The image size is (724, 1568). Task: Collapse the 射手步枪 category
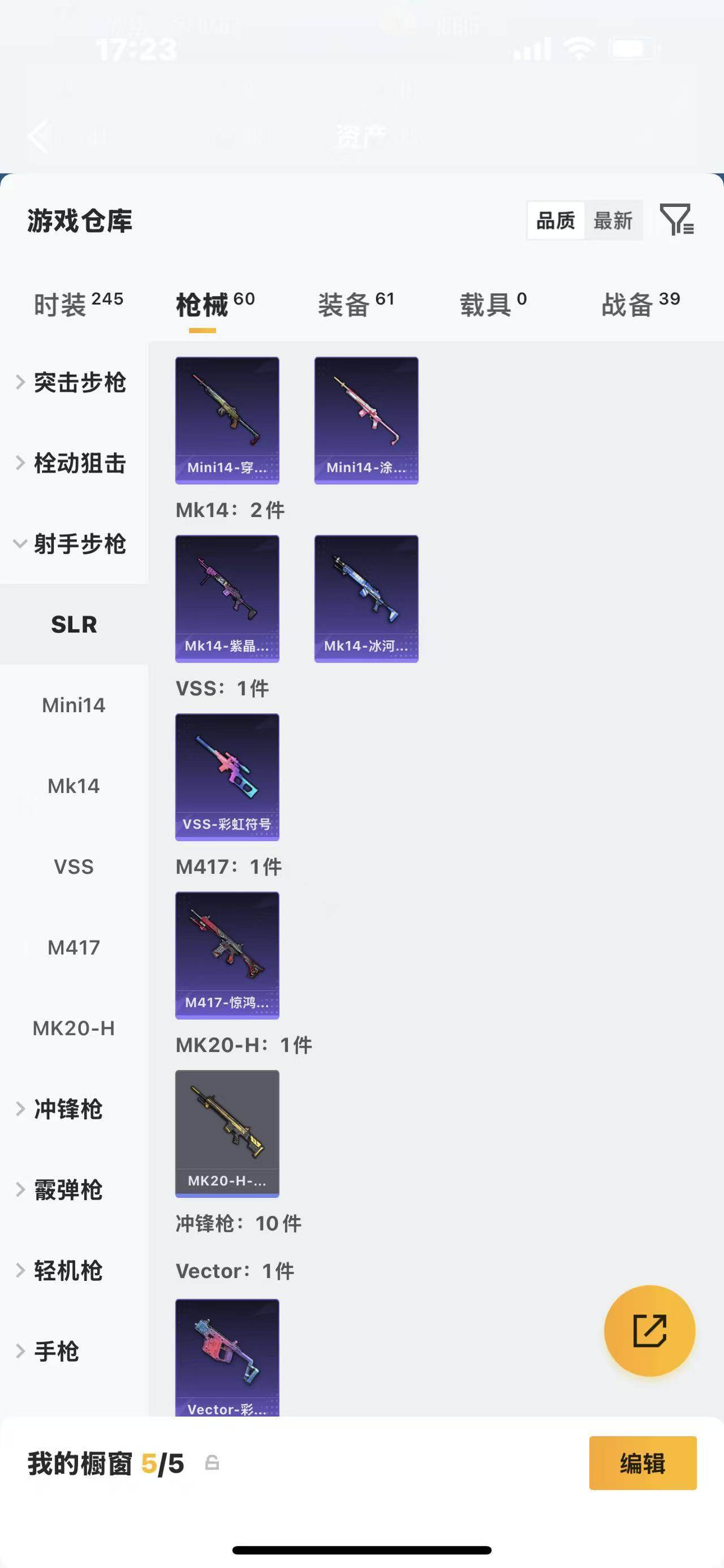[x=72, y=544]
